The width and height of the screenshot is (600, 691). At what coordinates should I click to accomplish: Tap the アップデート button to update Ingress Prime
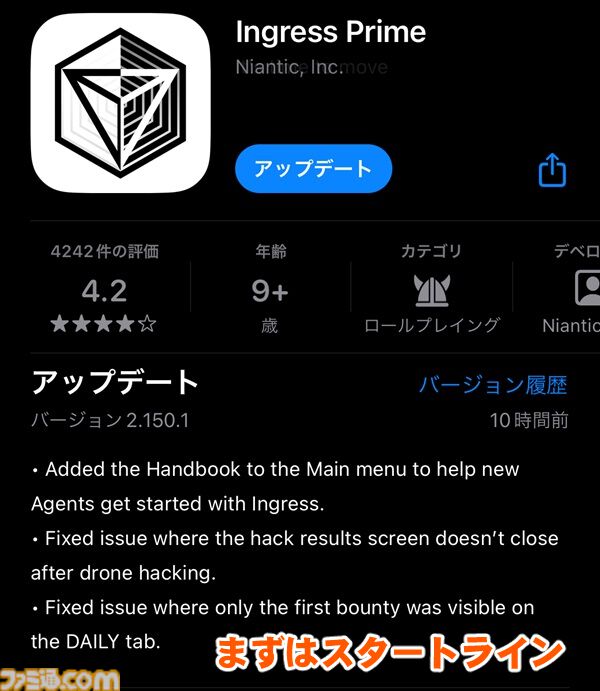coord(313,169)
